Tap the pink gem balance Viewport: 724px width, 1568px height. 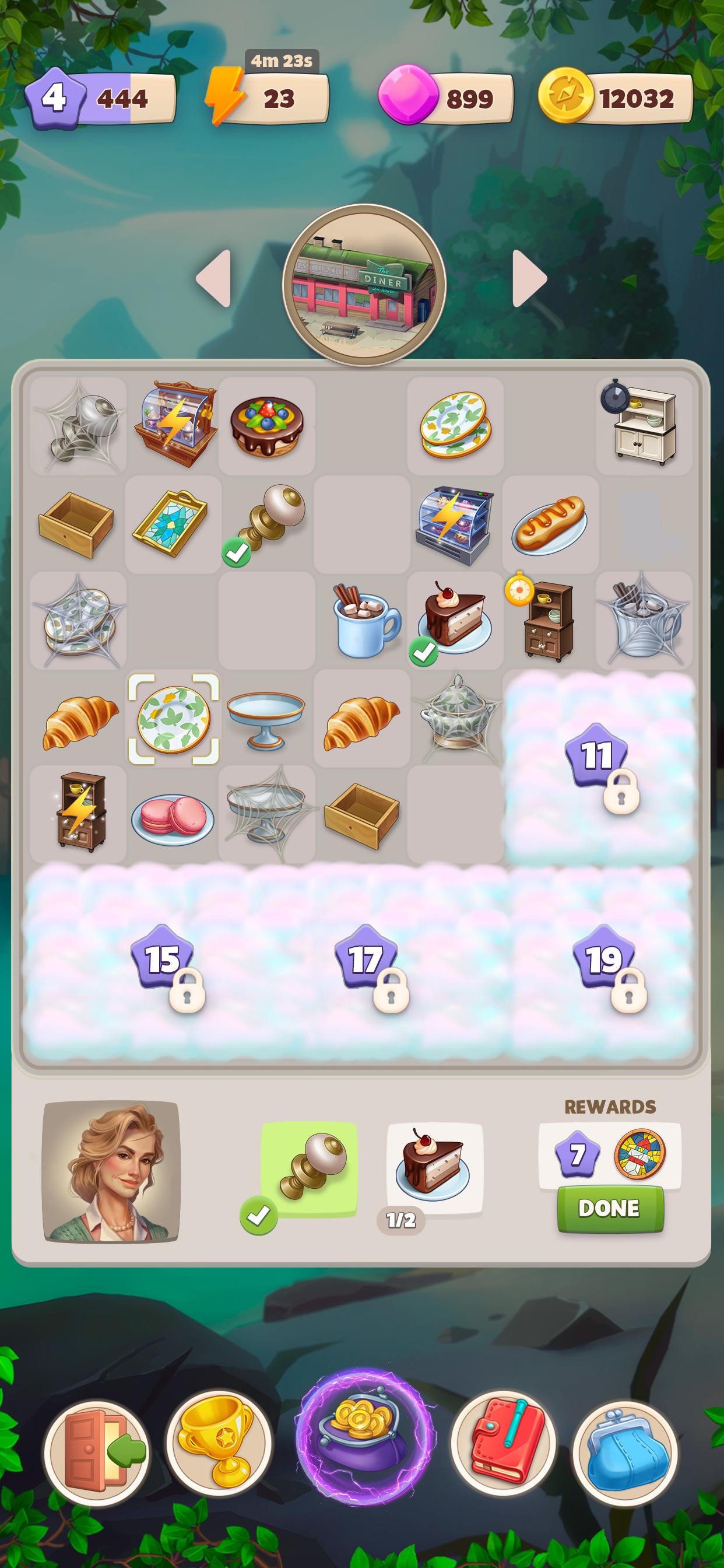(447, 99)
